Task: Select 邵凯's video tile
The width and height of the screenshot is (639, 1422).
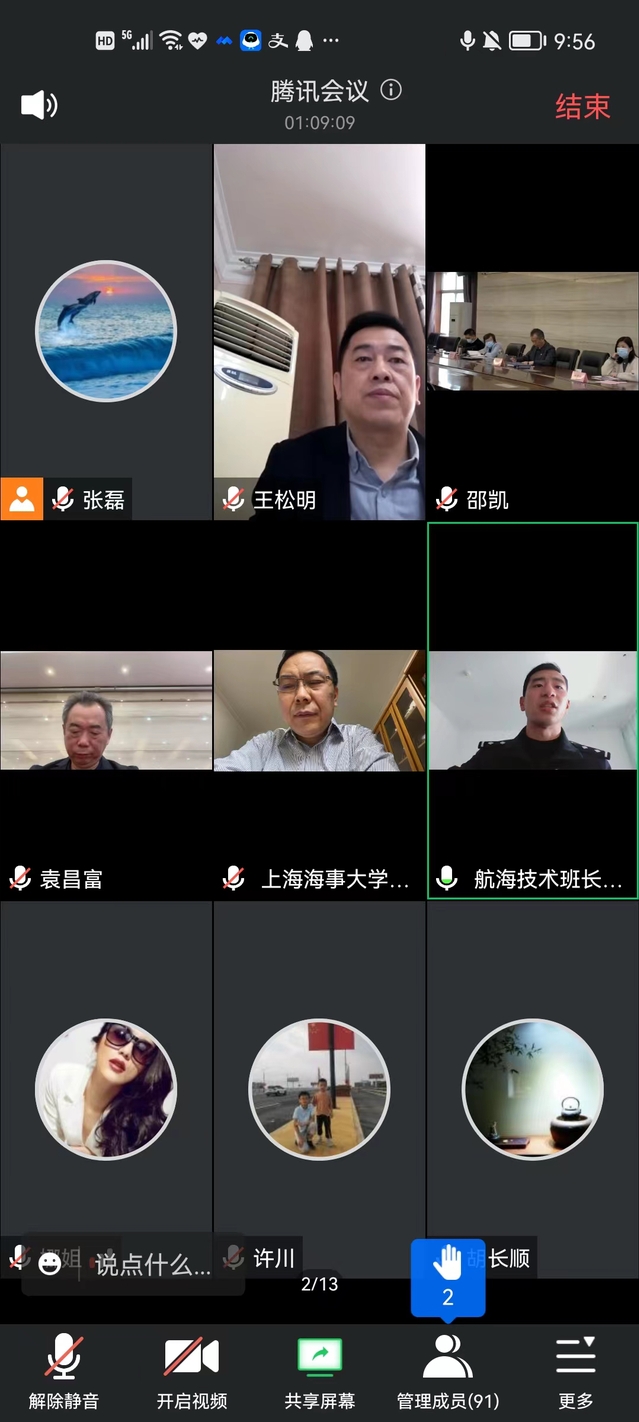Action: (x=532, y=331)
